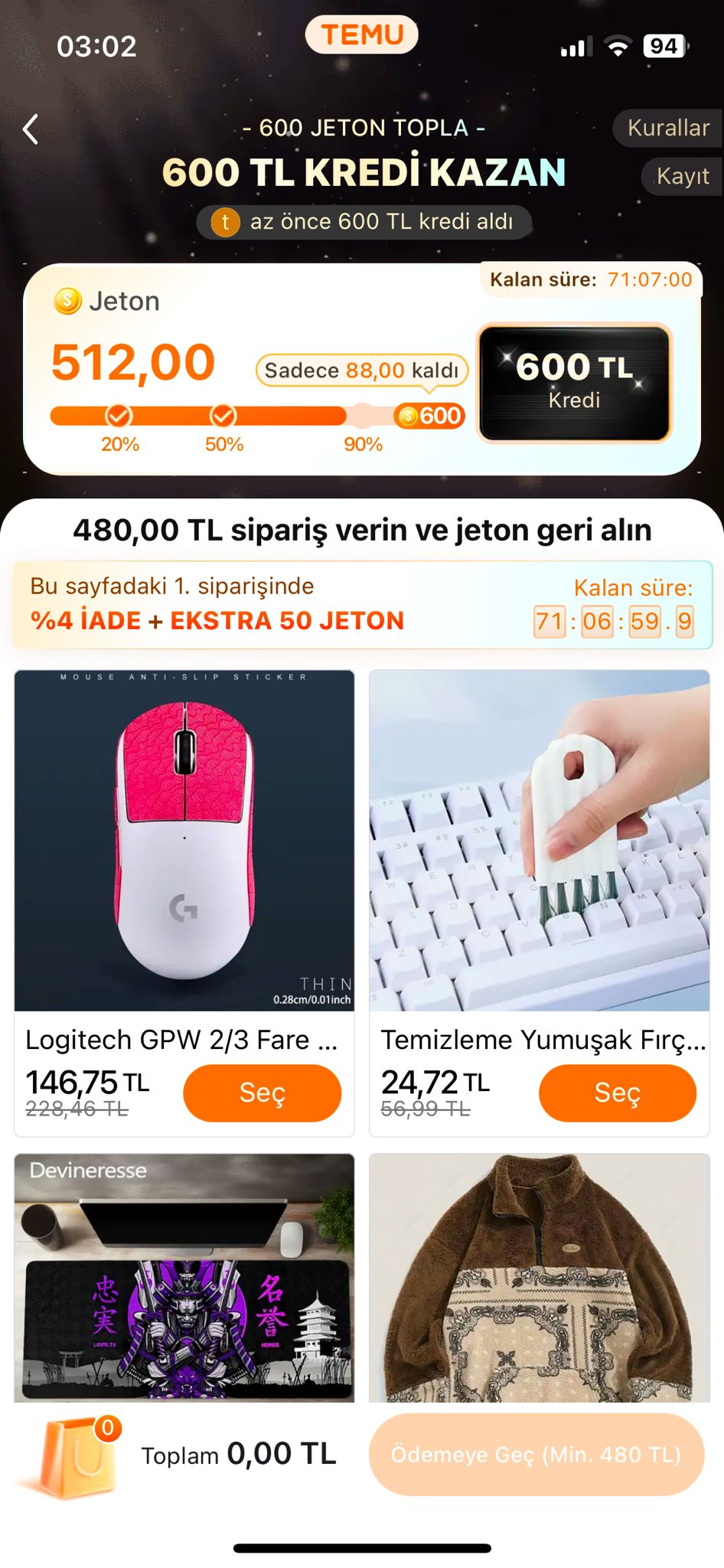This screenshot has width=724, height=1568.
Task: Open the Devineresse samurai mouse pad product
Action: (x=184, y=1277)
